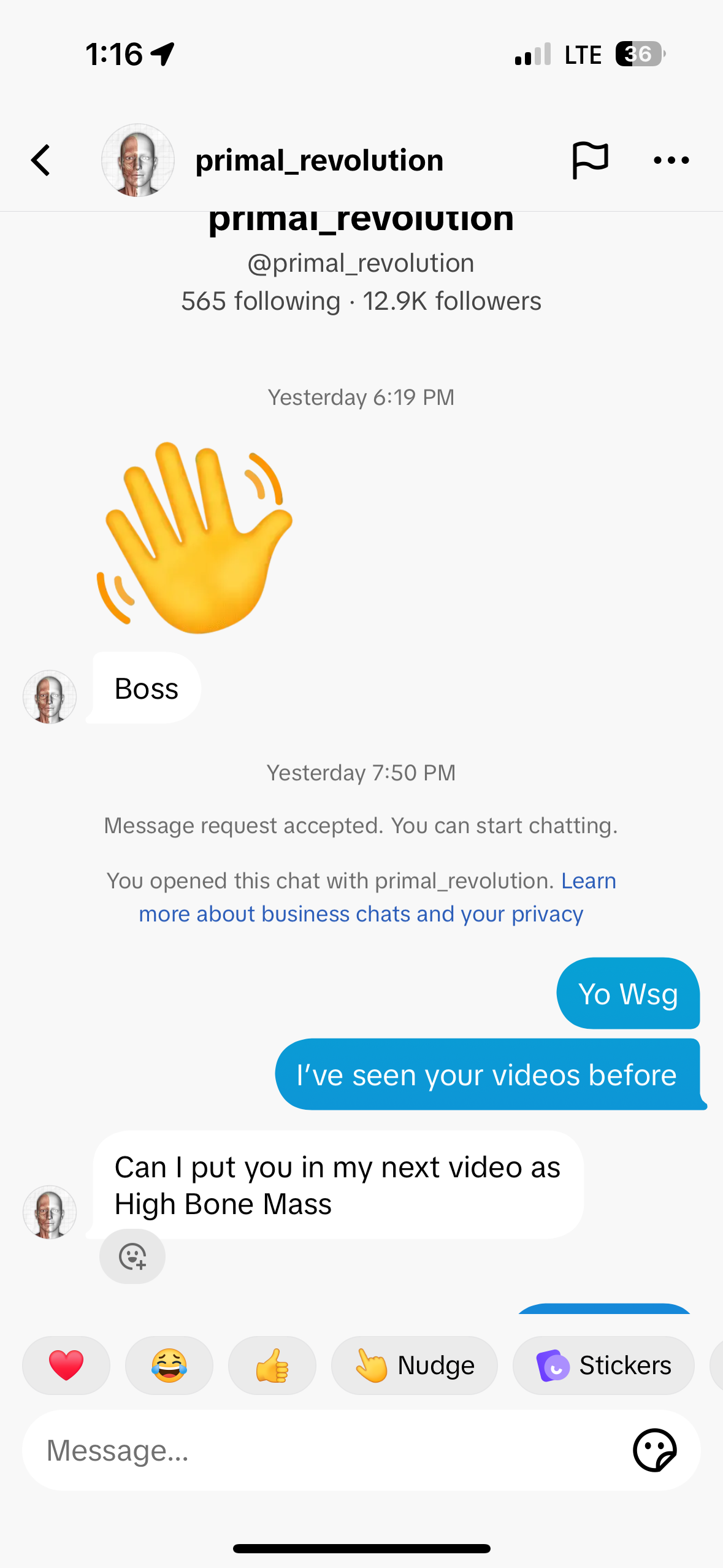The image size is (723, 1568).
Task: Open the sticker picker in message box
Action: coord(654,1450)
